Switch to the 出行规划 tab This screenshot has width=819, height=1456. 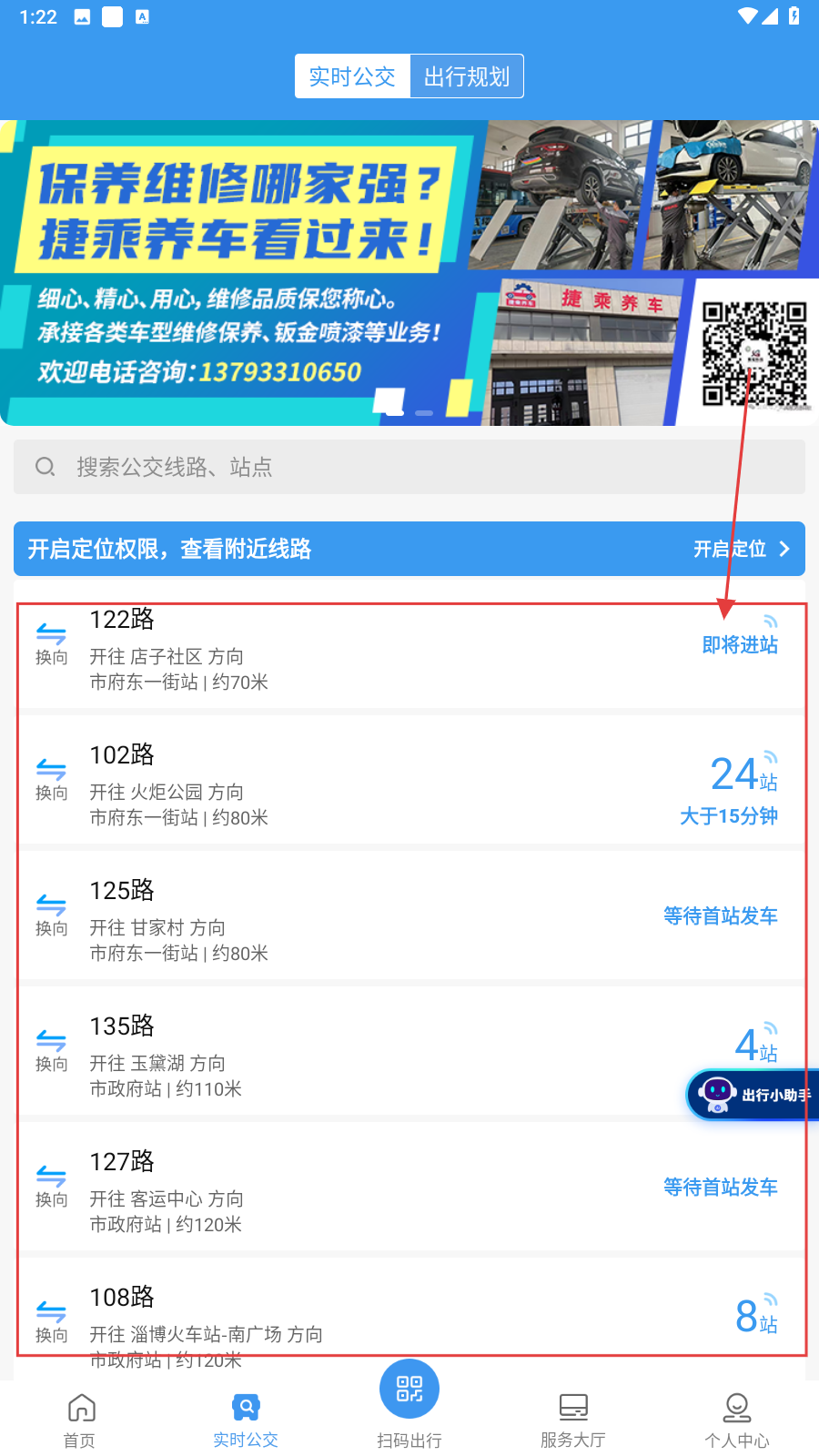(x=467, y=76)
